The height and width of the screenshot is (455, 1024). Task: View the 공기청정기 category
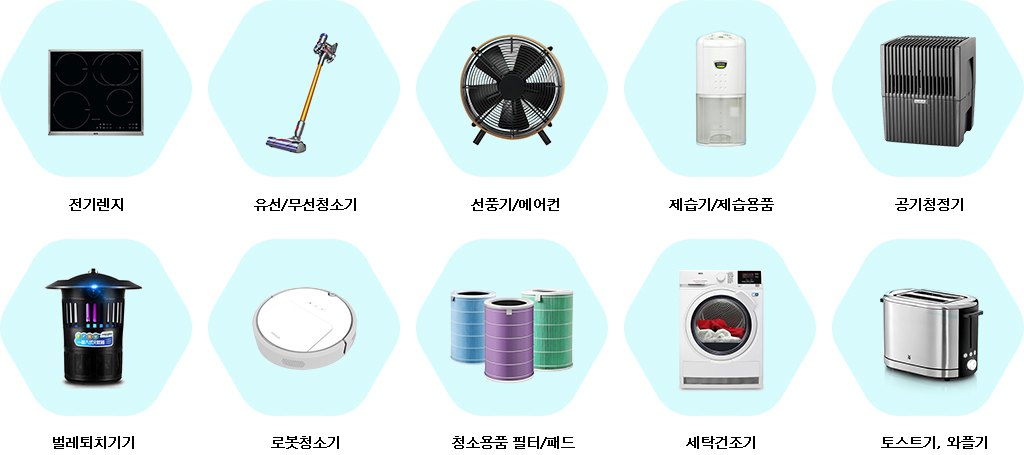(928, 92)
